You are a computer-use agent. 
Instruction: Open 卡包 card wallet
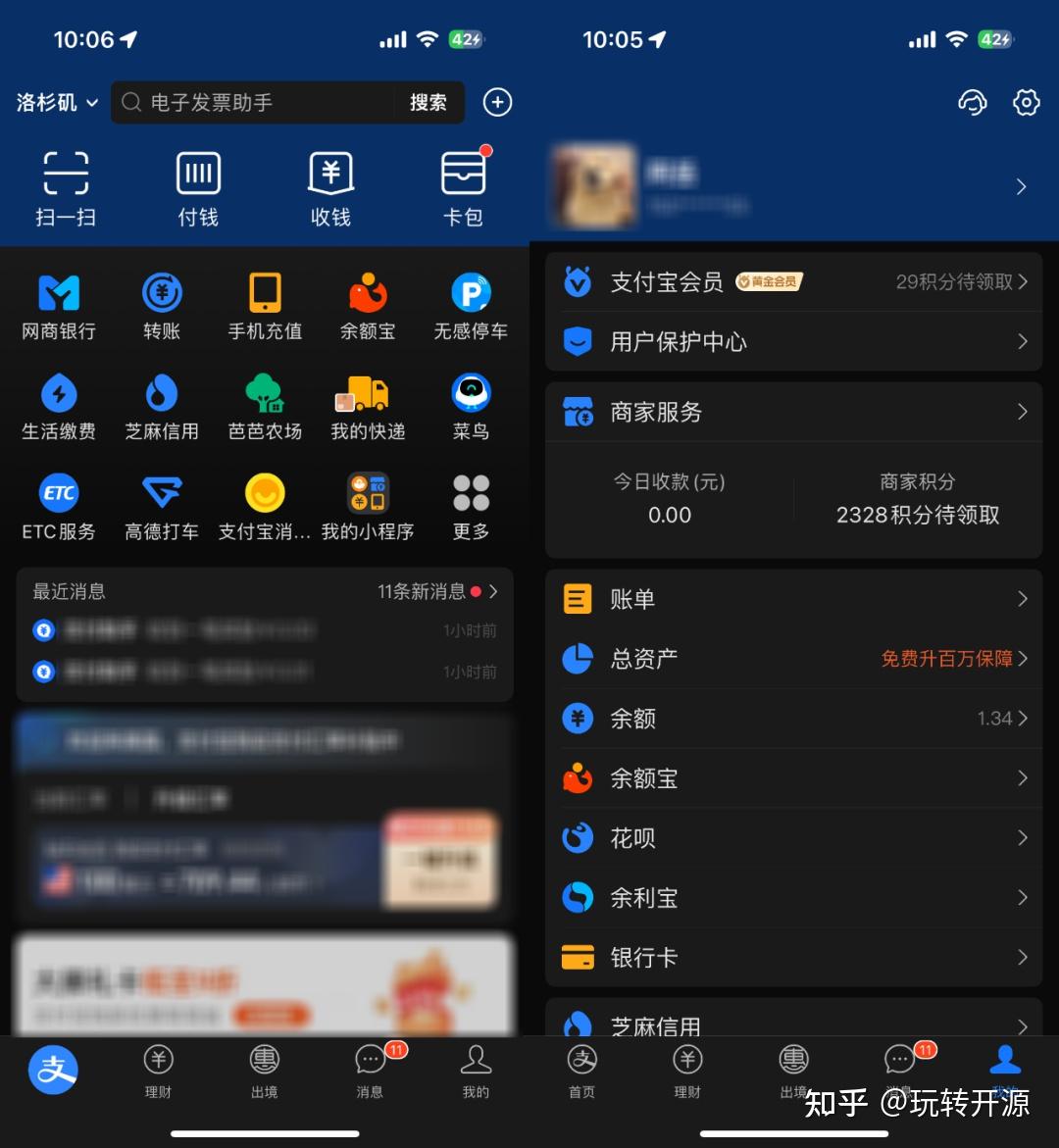click(x=463, y=188)
